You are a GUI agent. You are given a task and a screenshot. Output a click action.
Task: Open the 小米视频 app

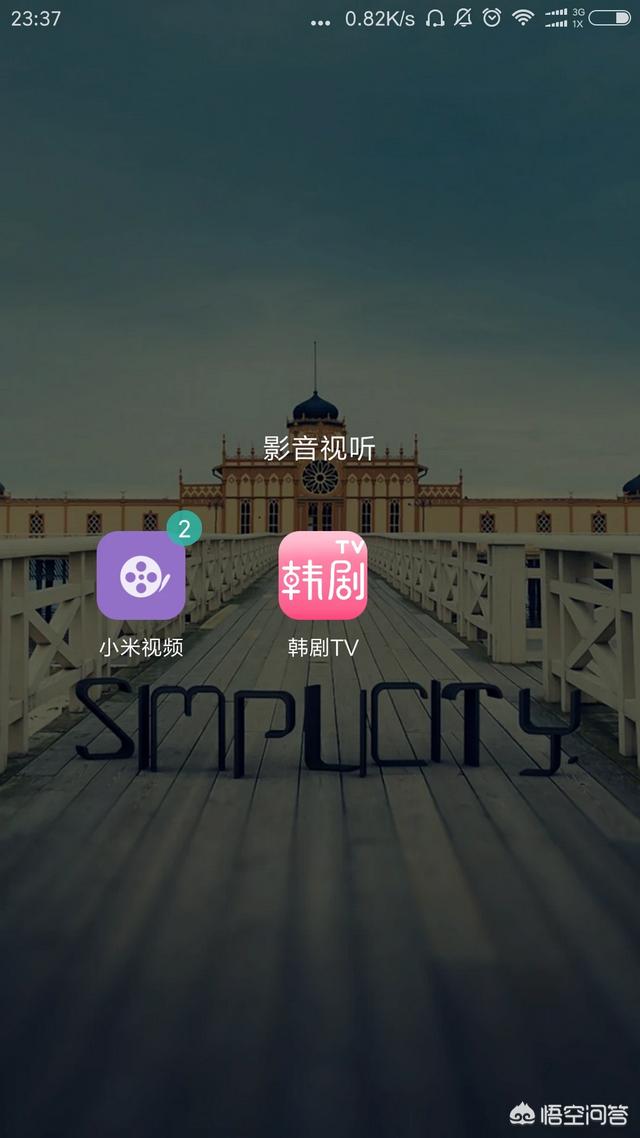coord(141,576)
